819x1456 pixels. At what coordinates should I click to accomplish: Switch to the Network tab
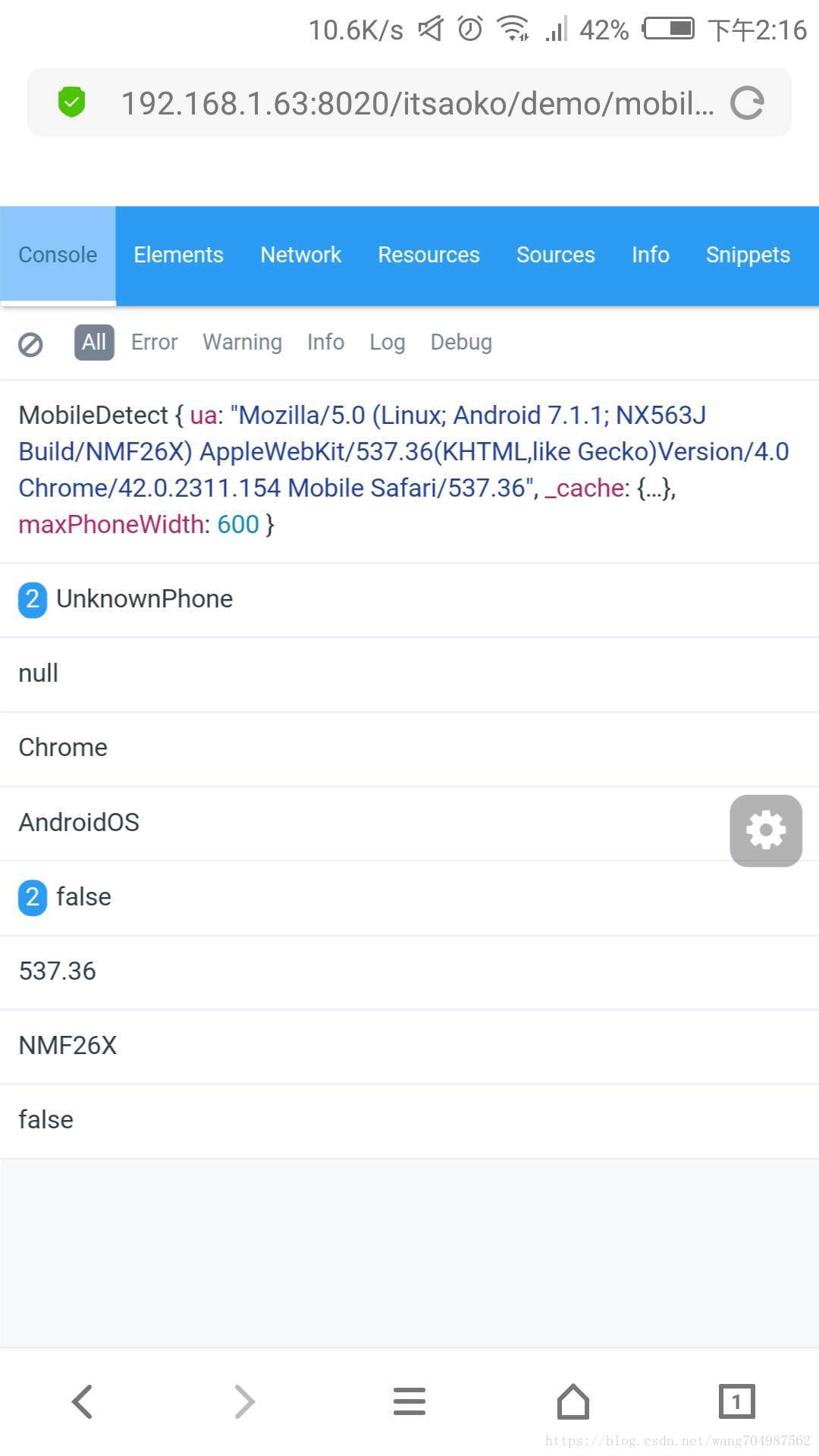301,255
